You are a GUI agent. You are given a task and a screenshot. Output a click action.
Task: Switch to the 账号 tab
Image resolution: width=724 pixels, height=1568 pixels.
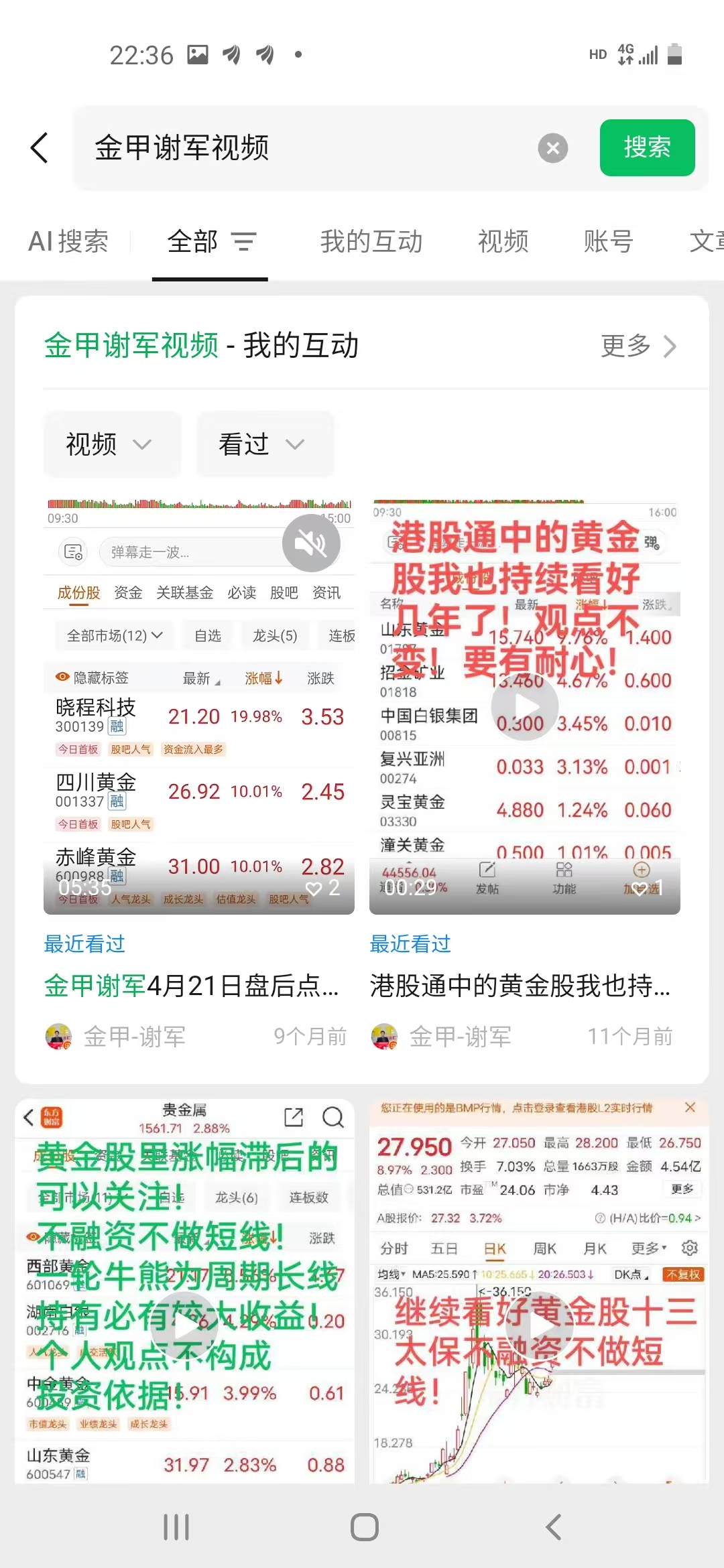pyautogui.click(x=608, y=241)
